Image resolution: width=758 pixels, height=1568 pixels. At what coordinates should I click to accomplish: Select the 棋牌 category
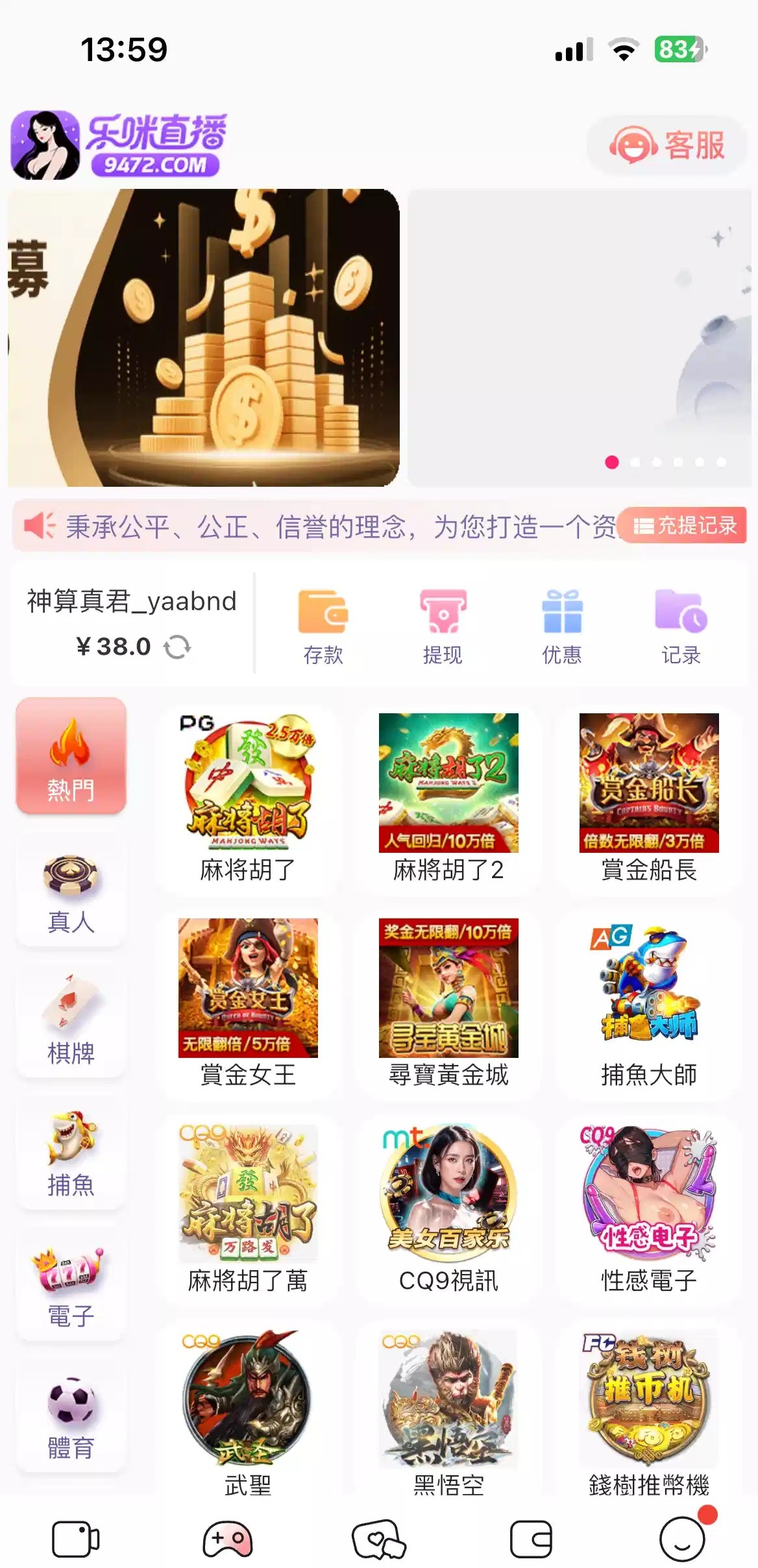71,1022
